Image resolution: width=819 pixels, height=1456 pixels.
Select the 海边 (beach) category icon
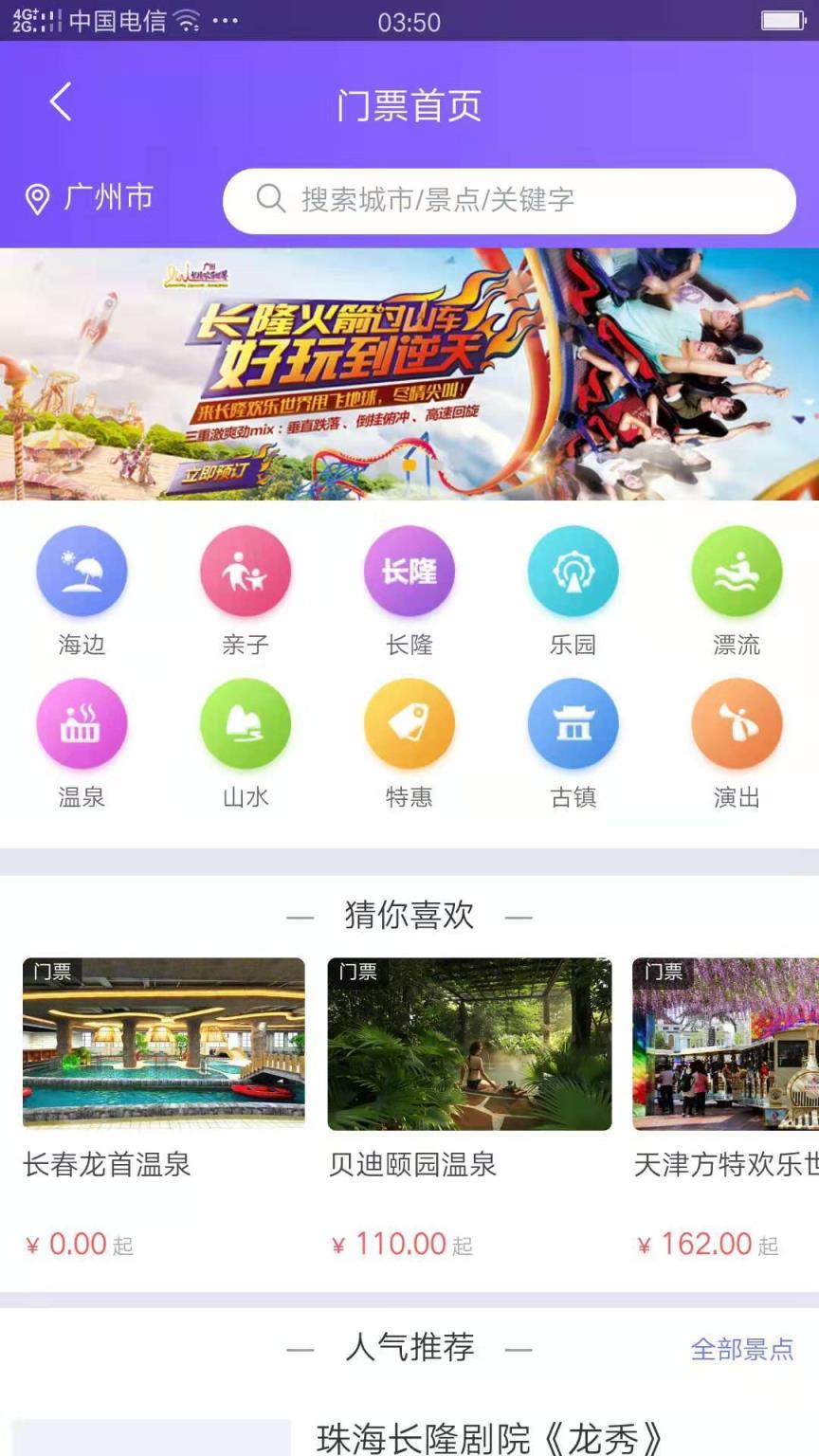(x=82, y=570)
